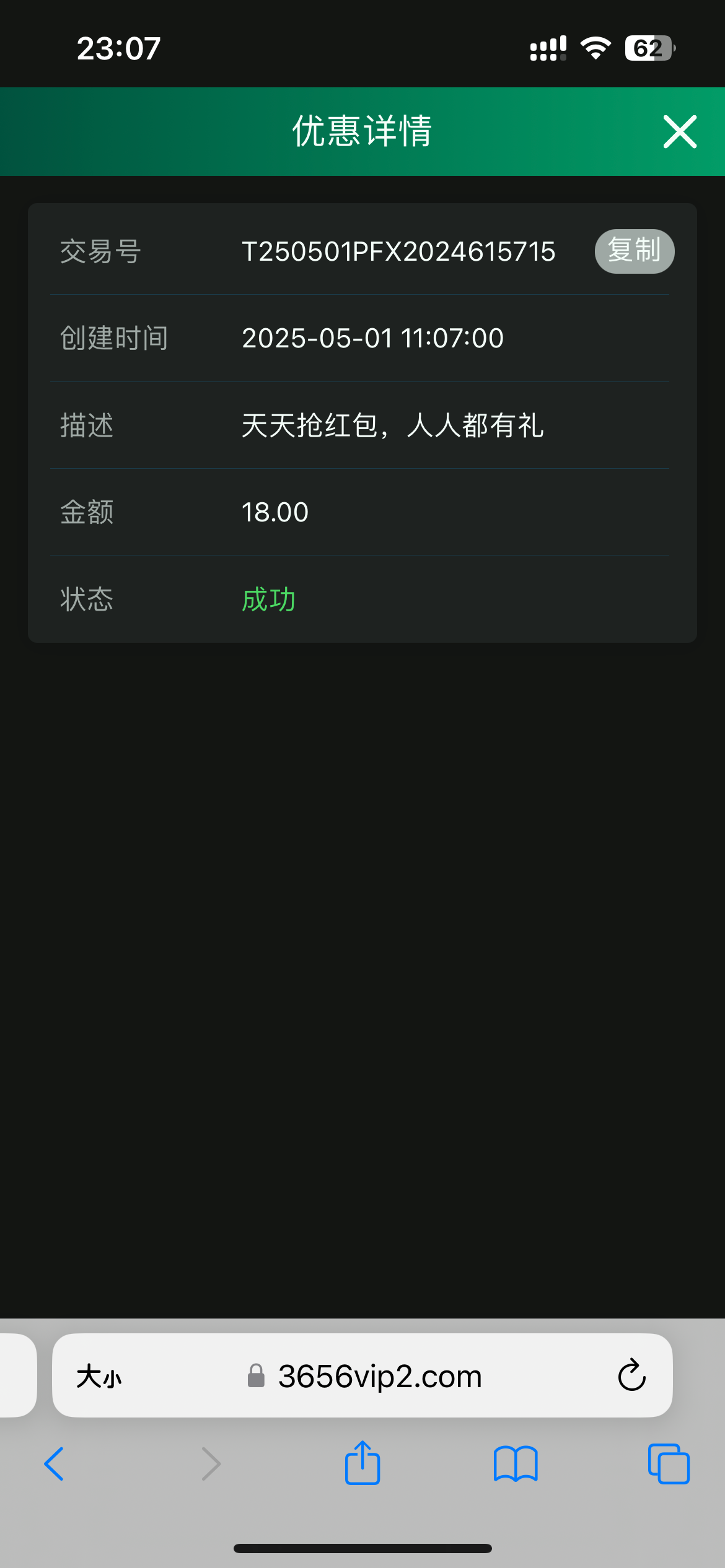This screenshot has height=1568, width=725.
Task: Reload the current web page
Action: [x=631, y=1375]
